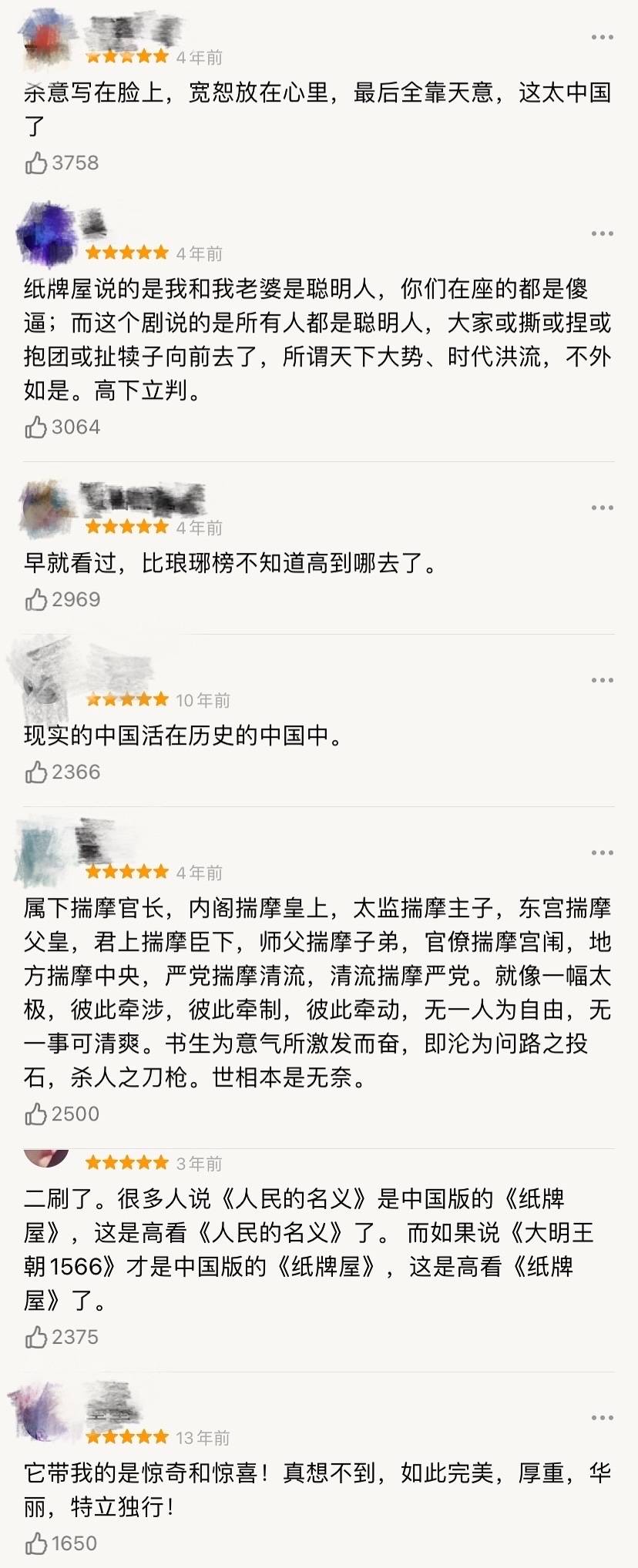Like the 琅琊榜 comparison review with 2969 likes
638x1568 pixels.
[36, 599]
